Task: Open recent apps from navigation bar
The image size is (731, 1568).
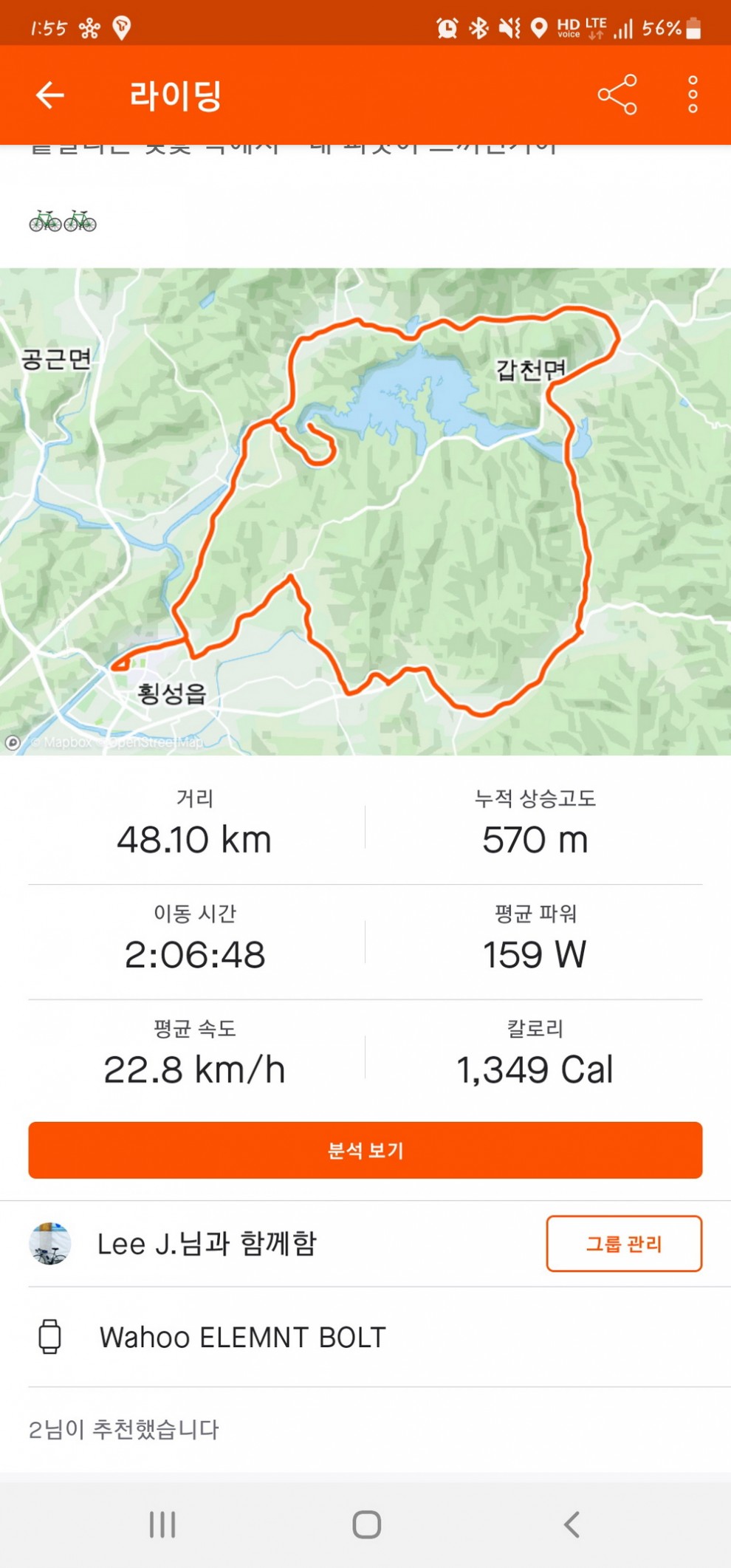Action: (162, 1524)
